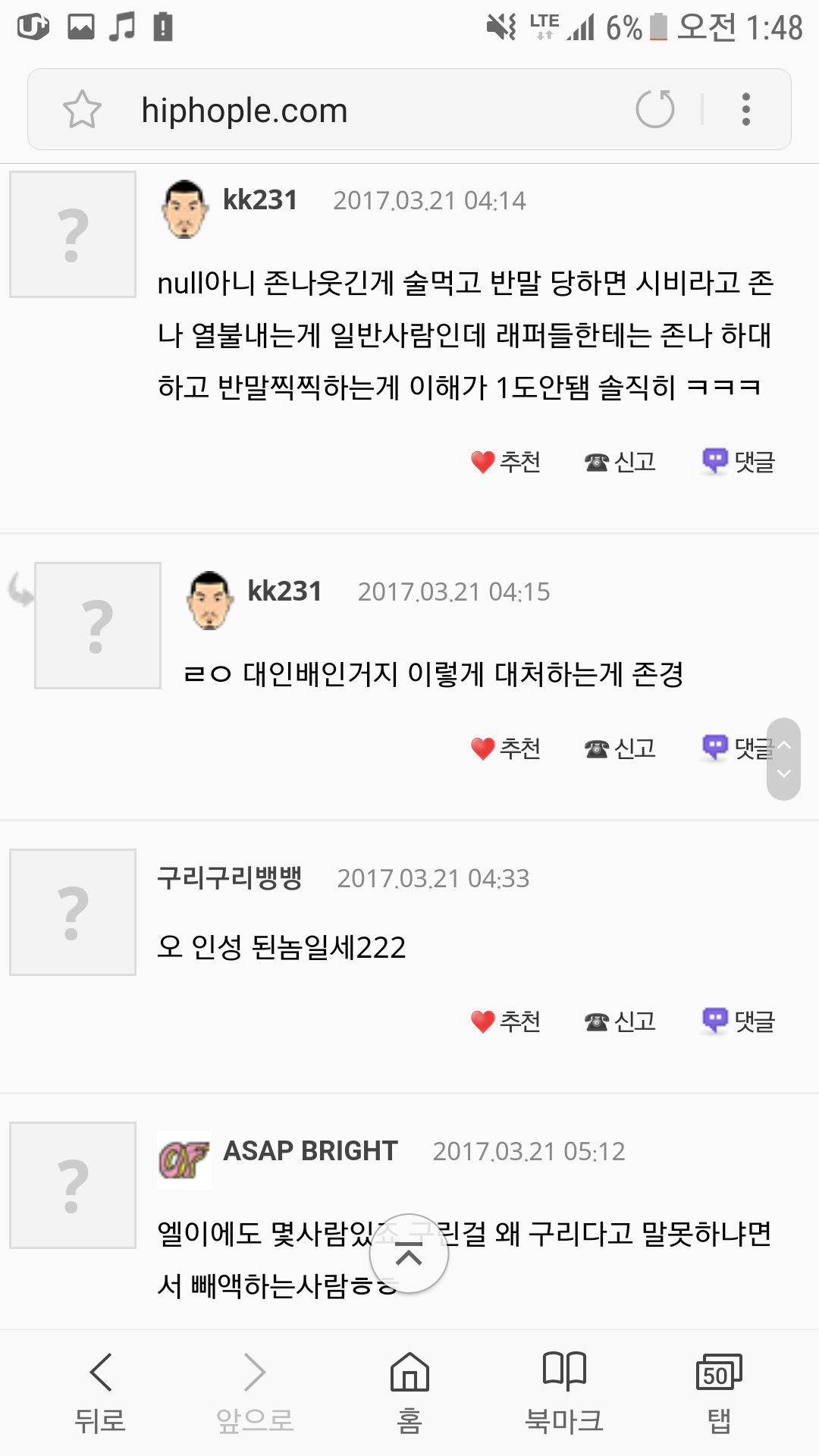
Task: Reply to 구리구리뱅뱅's comment
Action: tap(739, 1021)
